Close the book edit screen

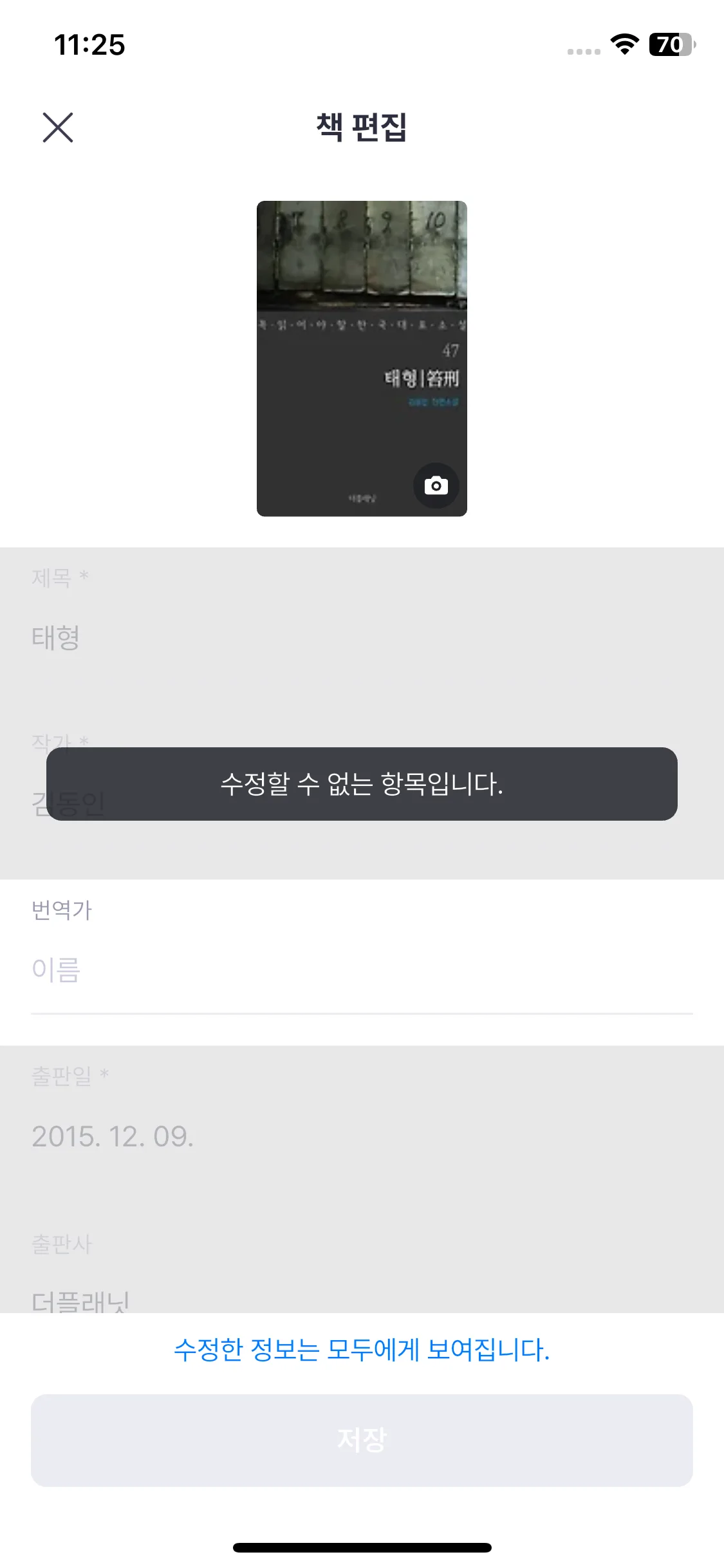[x=58, y=127]
